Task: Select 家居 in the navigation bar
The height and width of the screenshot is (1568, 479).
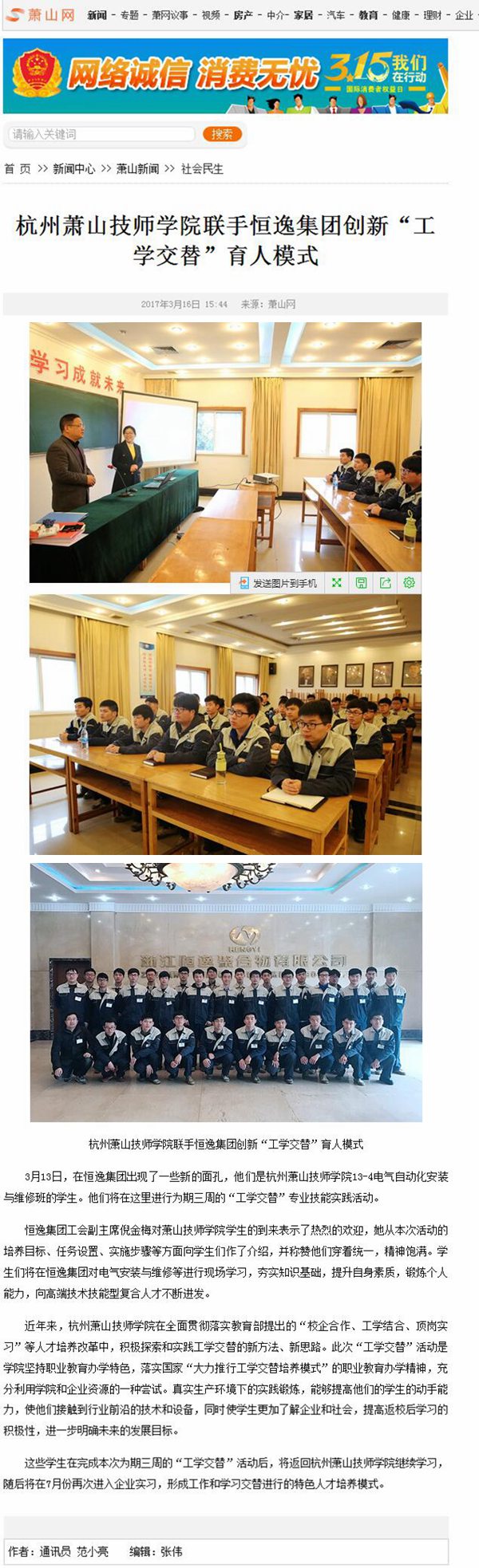Action: (303, 15)
